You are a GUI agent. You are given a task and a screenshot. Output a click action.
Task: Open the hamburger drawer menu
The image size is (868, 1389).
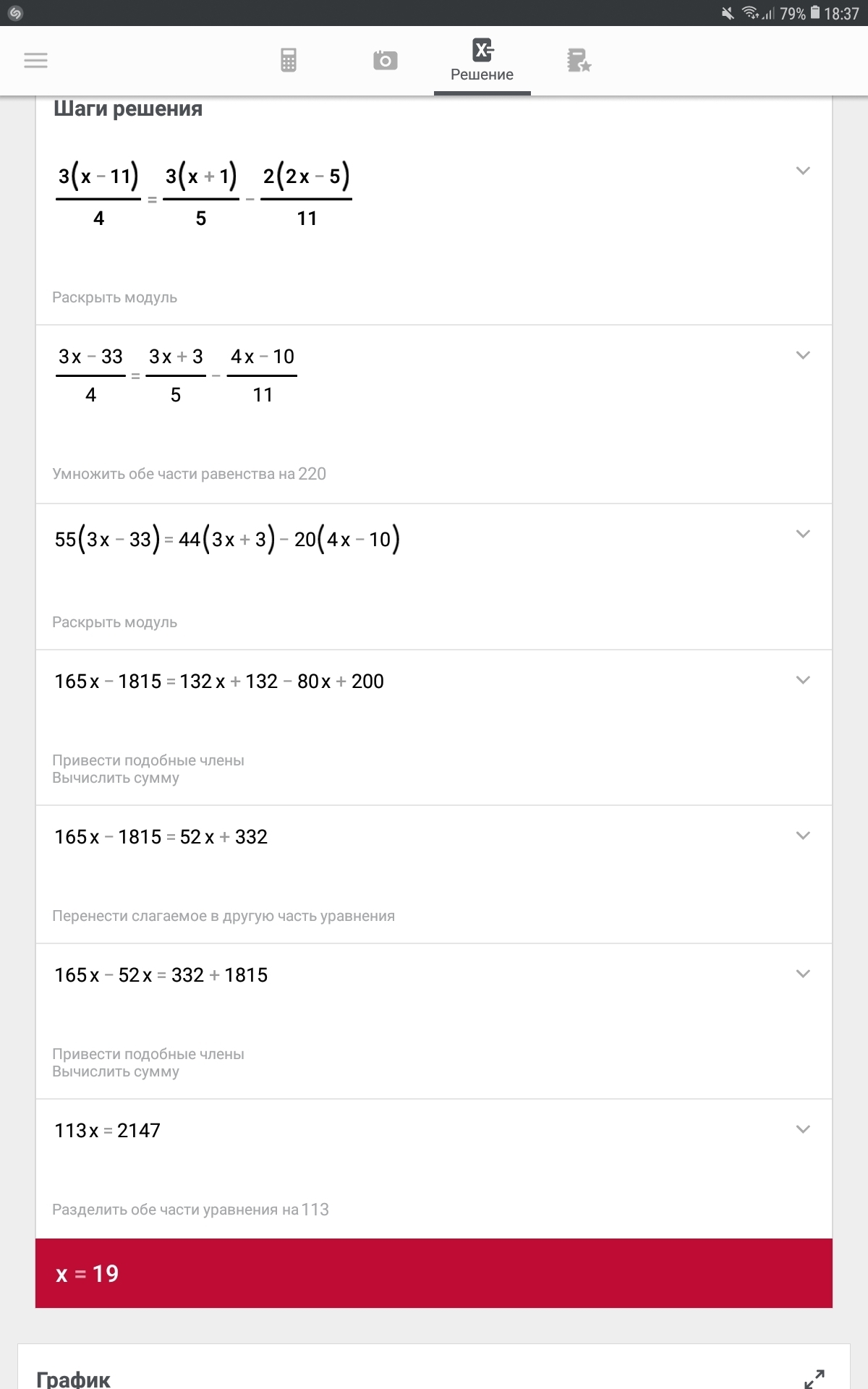click(35, 61)
